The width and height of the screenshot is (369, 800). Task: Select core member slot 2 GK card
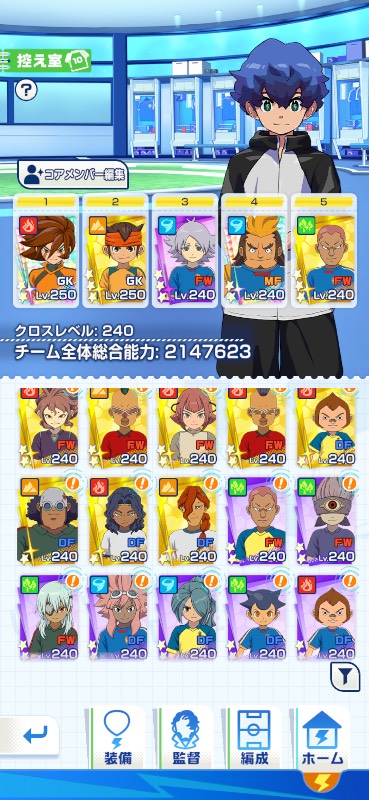coord(115,251)
